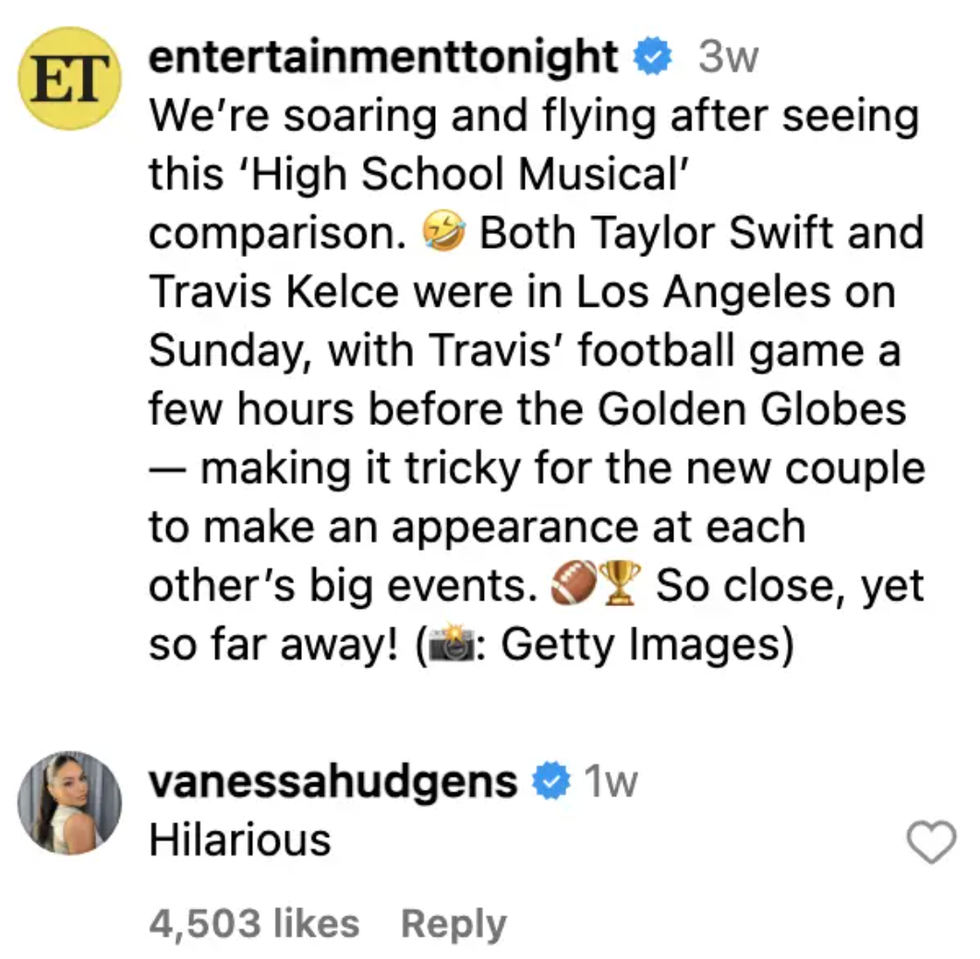Like vanessahudgens' comment with the heart

tap(930, 843)
